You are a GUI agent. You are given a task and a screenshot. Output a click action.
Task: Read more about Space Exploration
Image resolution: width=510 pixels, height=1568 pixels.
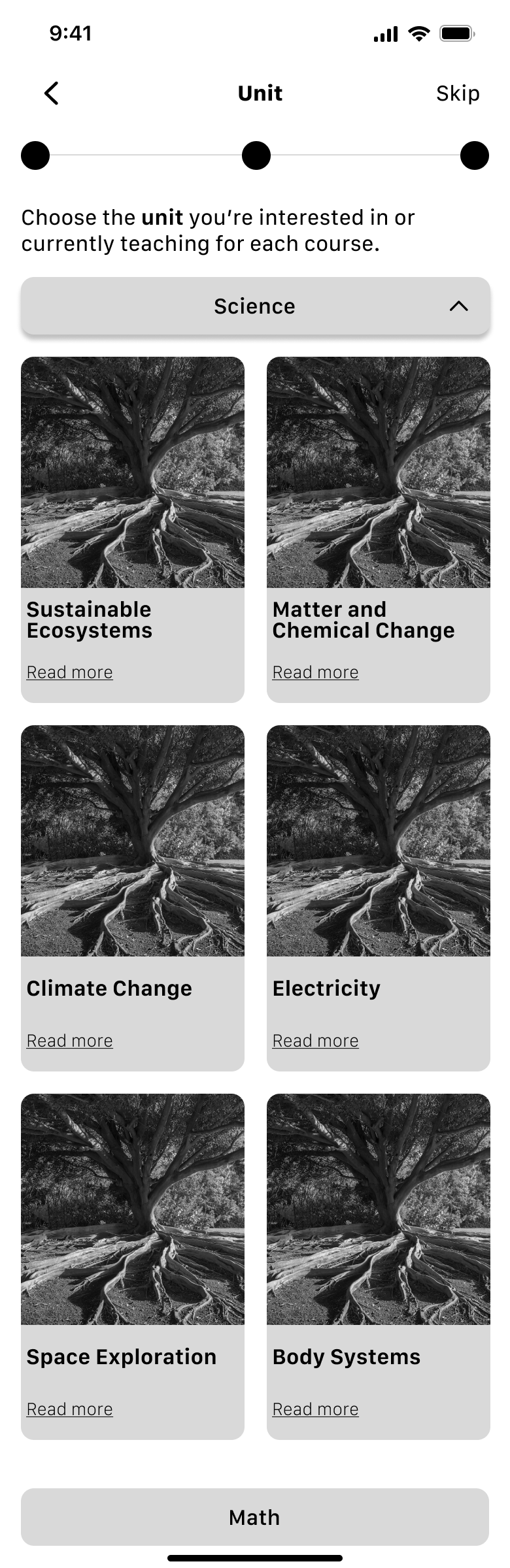tap(70, 1409)
